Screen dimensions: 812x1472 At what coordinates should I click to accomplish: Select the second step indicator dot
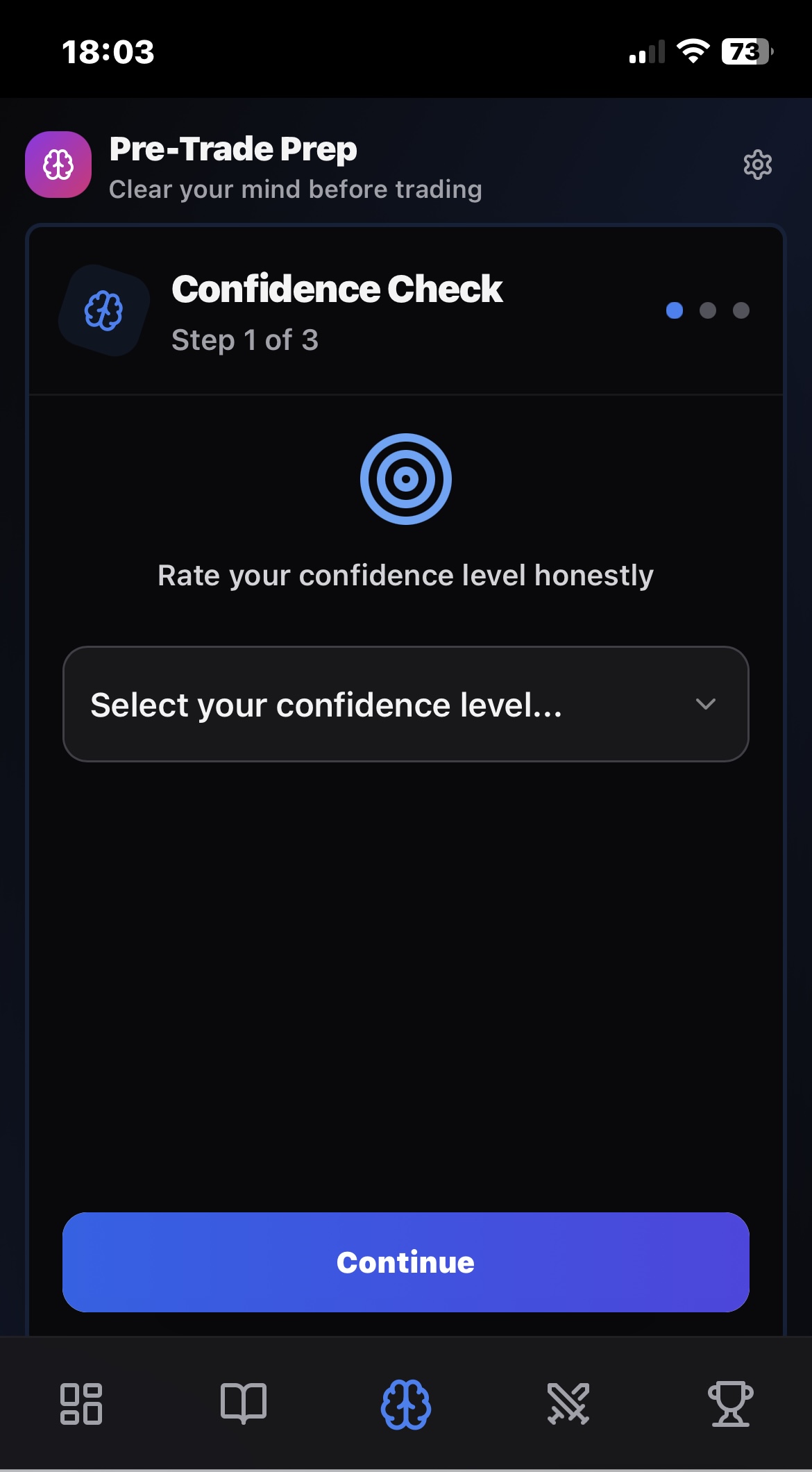pyautogui.click(x=707, y=311)
